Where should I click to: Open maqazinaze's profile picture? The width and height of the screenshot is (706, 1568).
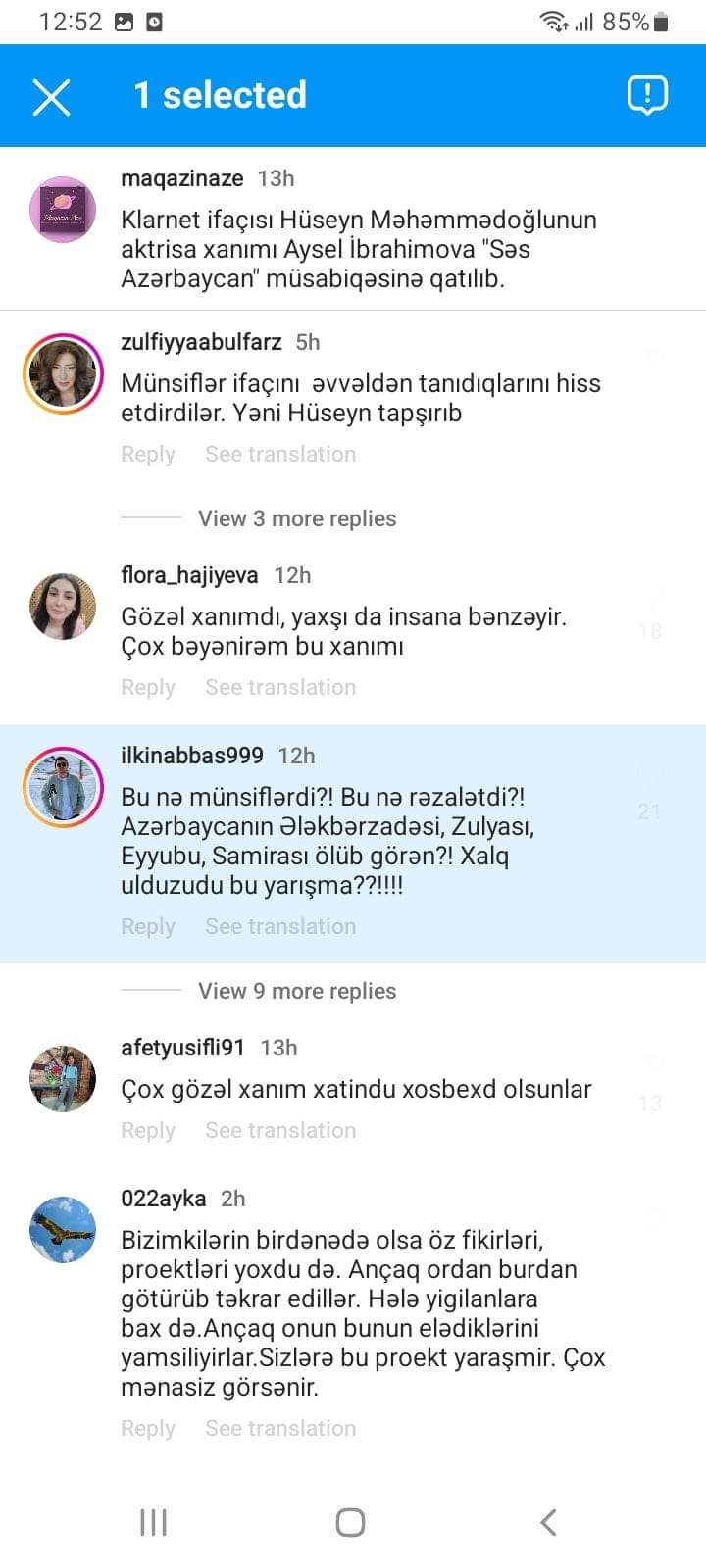63,210
